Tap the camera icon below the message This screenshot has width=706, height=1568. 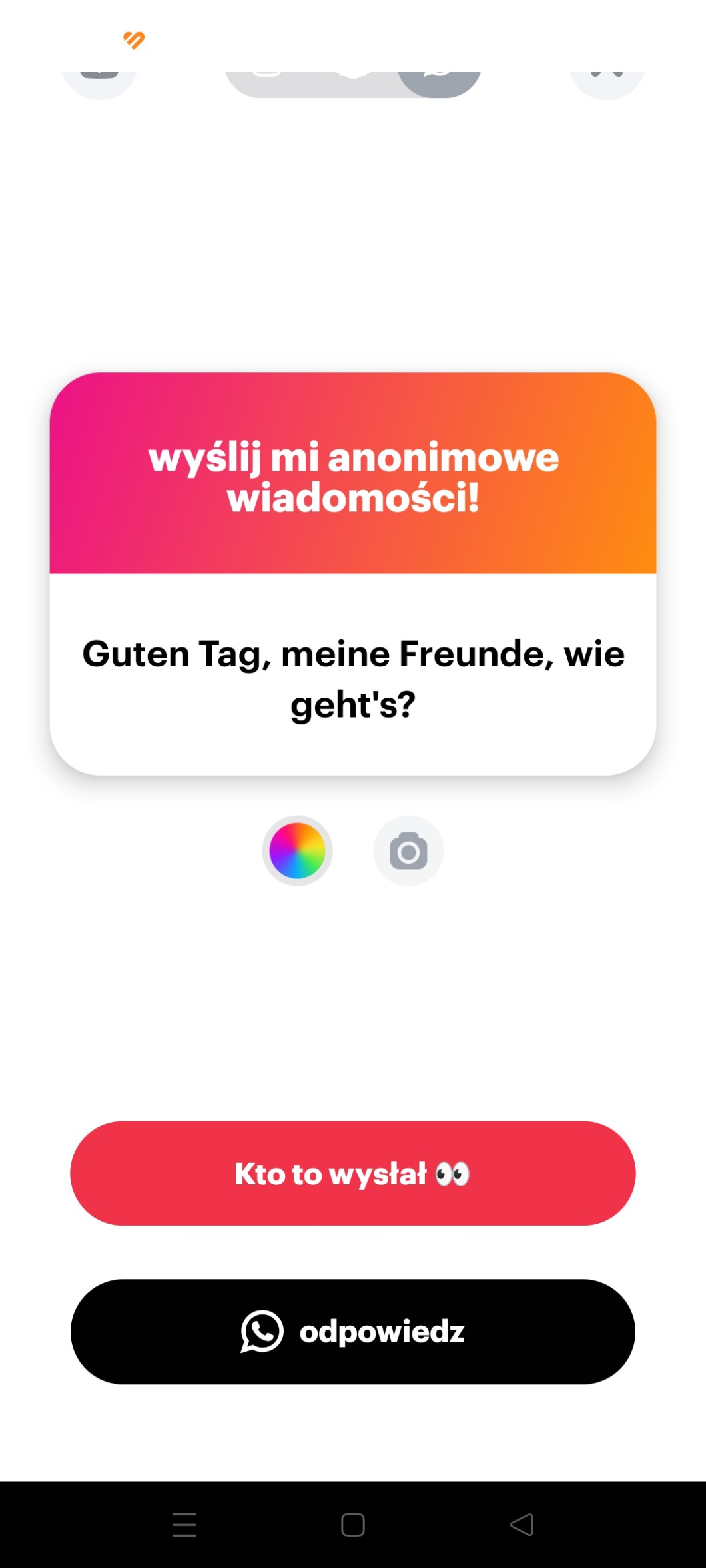click(408, 851)
